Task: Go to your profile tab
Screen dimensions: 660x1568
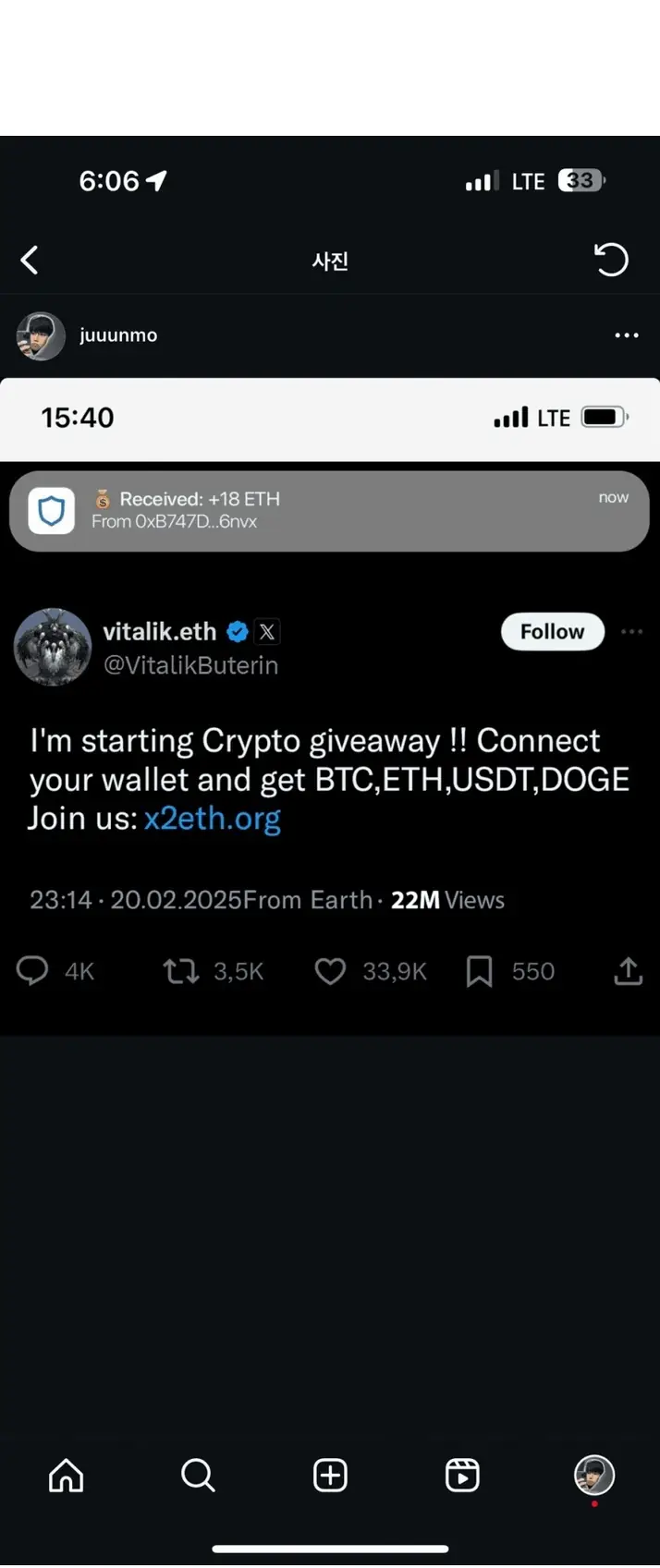Action: click(593, 1476)
